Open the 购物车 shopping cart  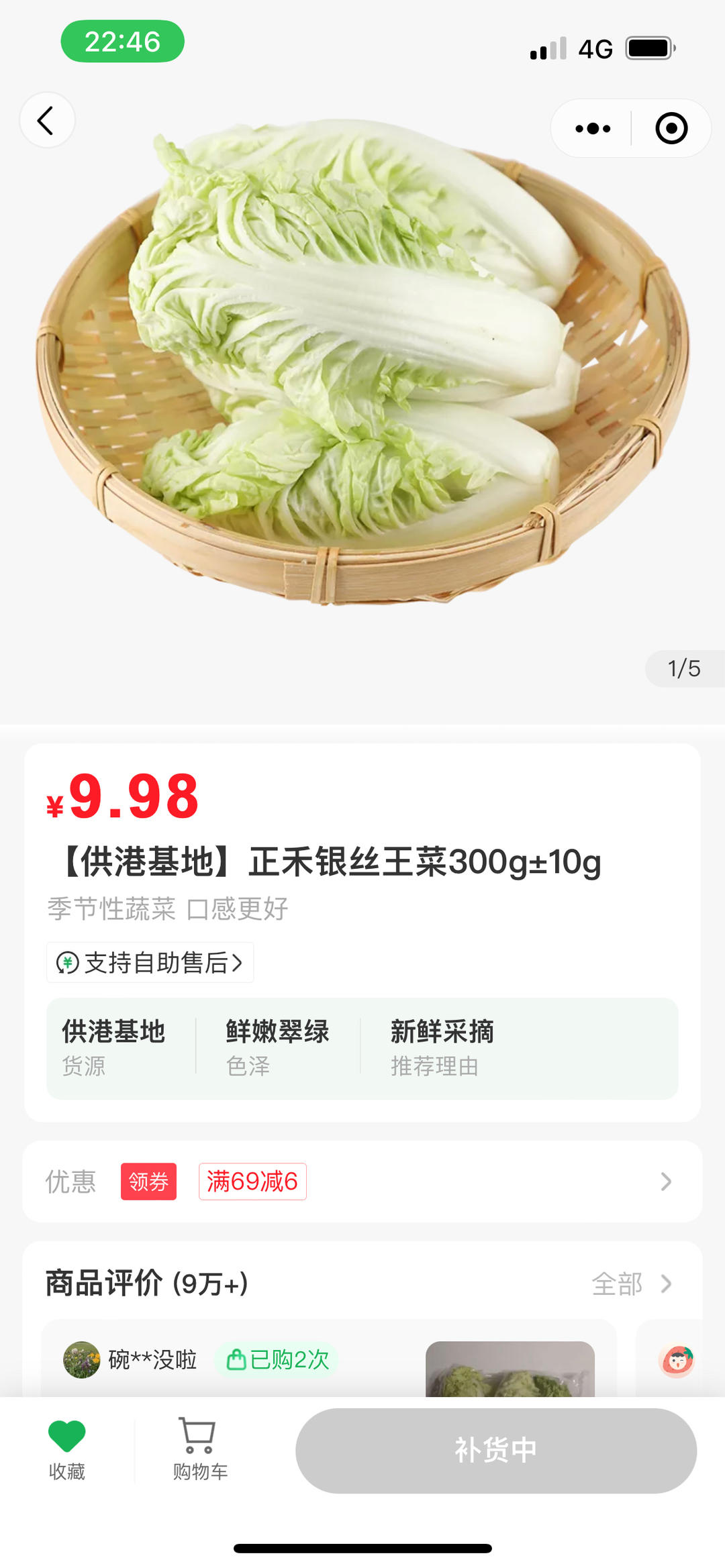tap(199, 1449)
